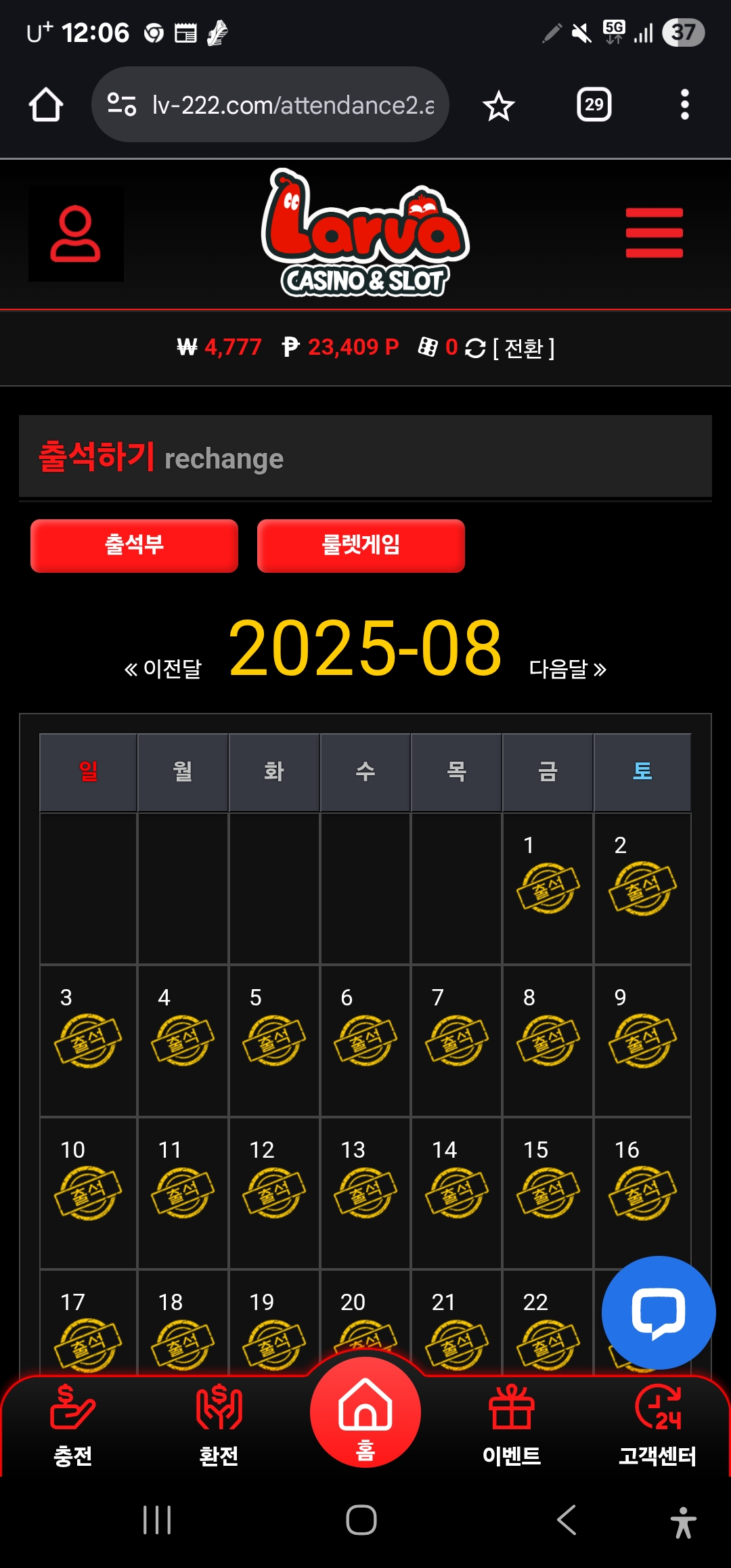Open the user profile icon
This screenshot has height=1568, width=731.
point(76,234)
